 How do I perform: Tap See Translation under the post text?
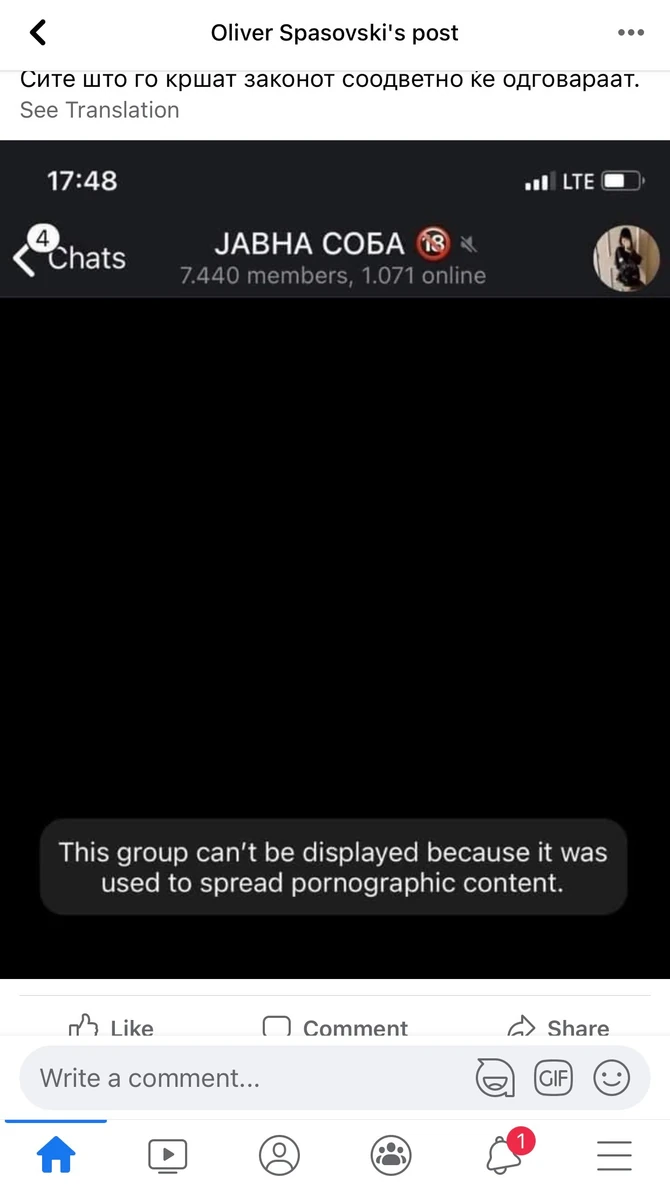pos(99,110)
